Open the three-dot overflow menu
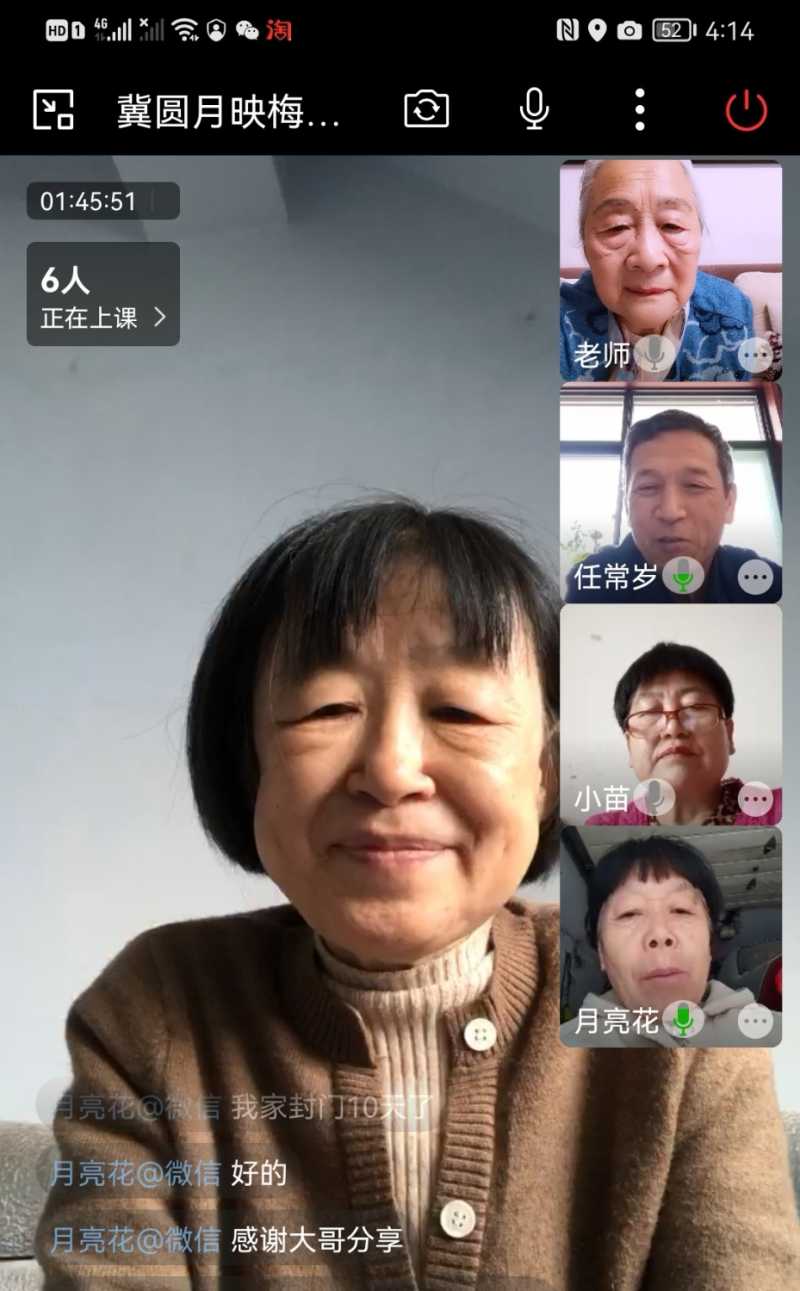 [x=640, y=109]
